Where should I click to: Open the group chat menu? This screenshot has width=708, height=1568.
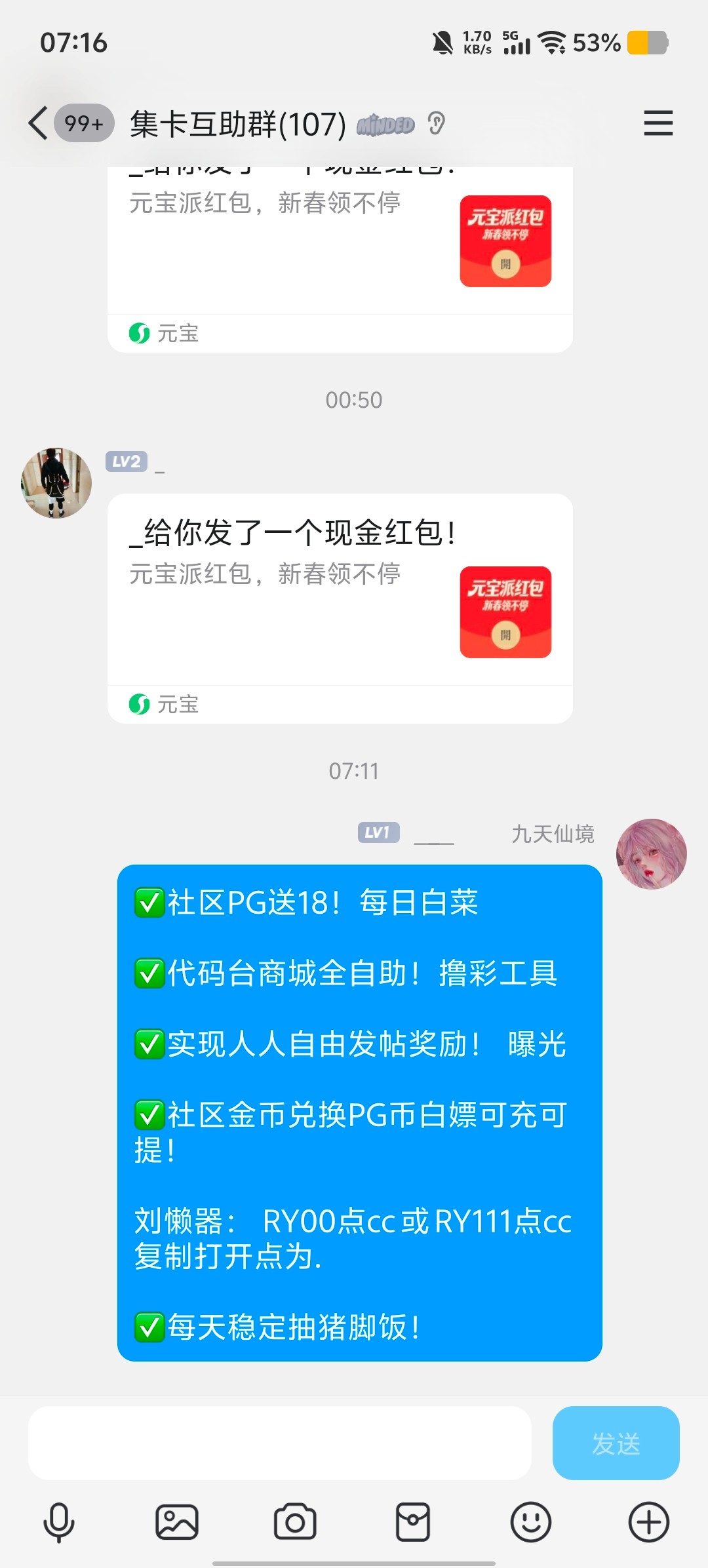[658, 123]
